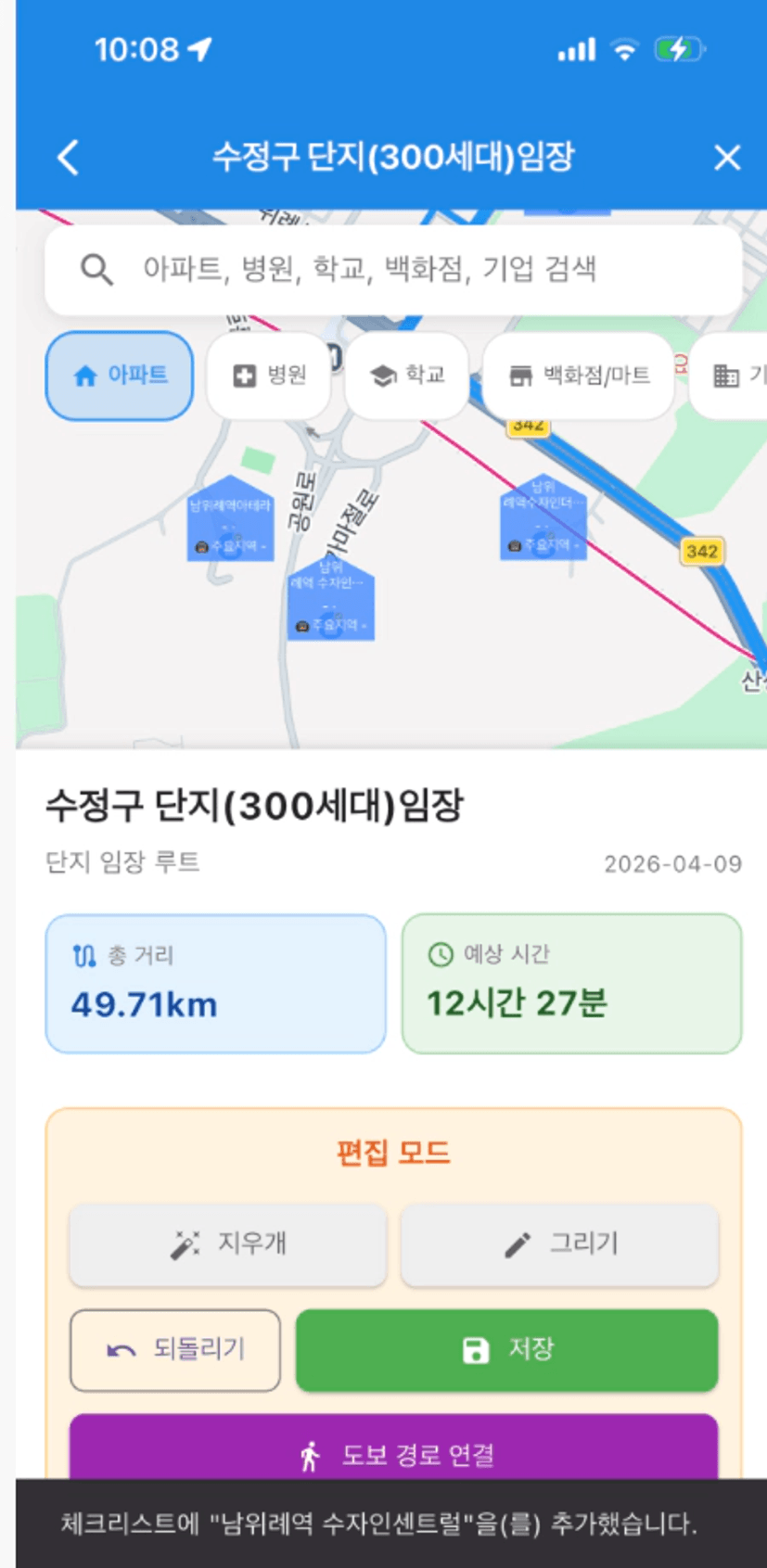The height and width of the screenshot is (1568, 767).
Task: Toggle the 아파트 filter chip
Action: point(120,376)
